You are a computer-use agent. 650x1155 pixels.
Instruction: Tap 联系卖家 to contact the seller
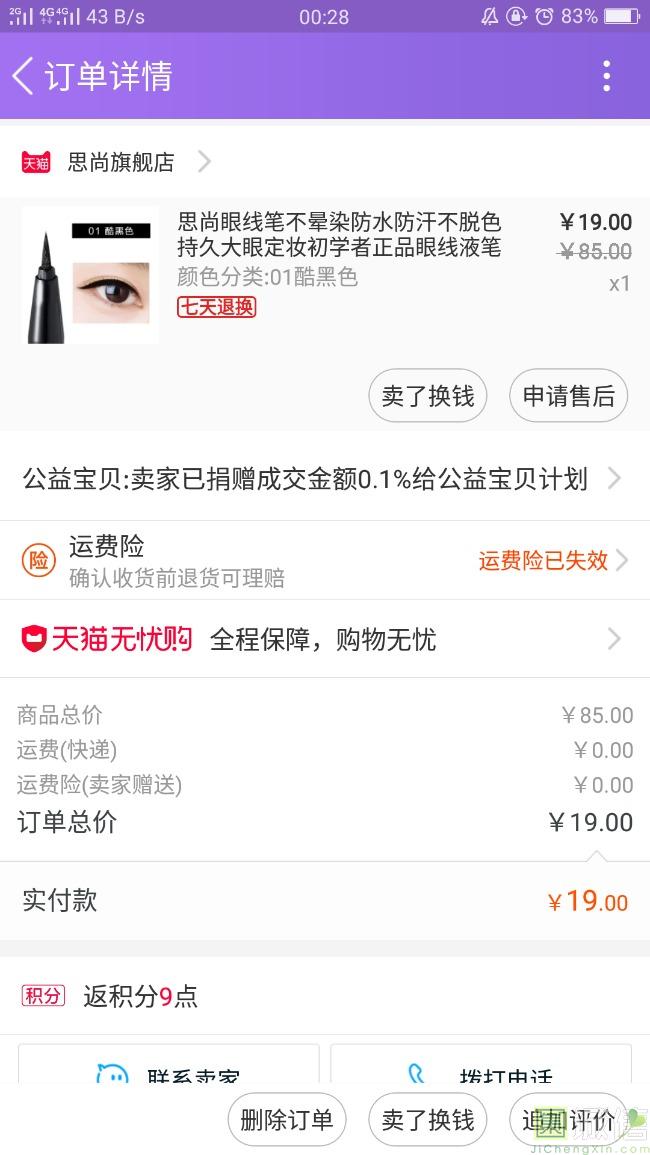pos(170,1070)
